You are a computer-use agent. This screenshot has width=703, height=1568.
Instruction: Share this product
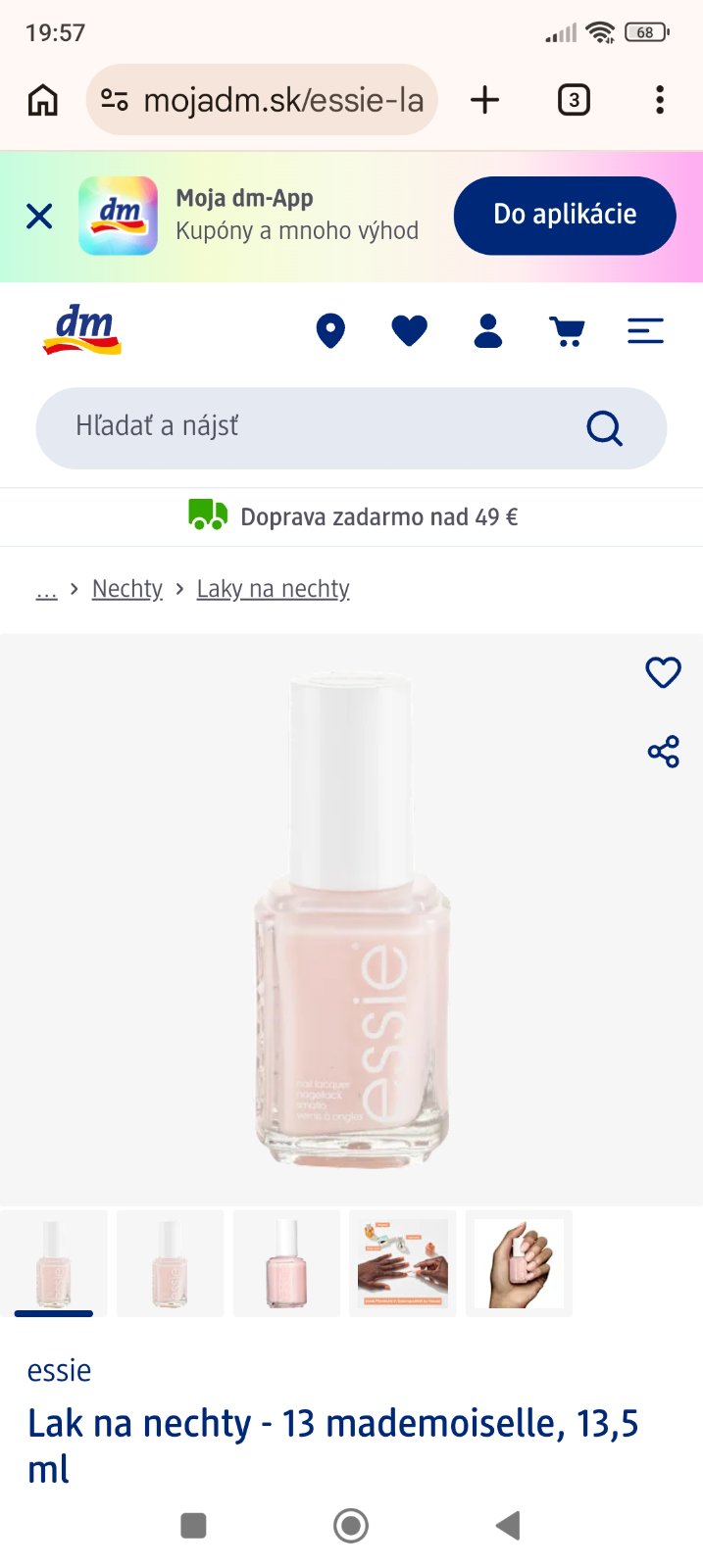[x=663, y=752]
